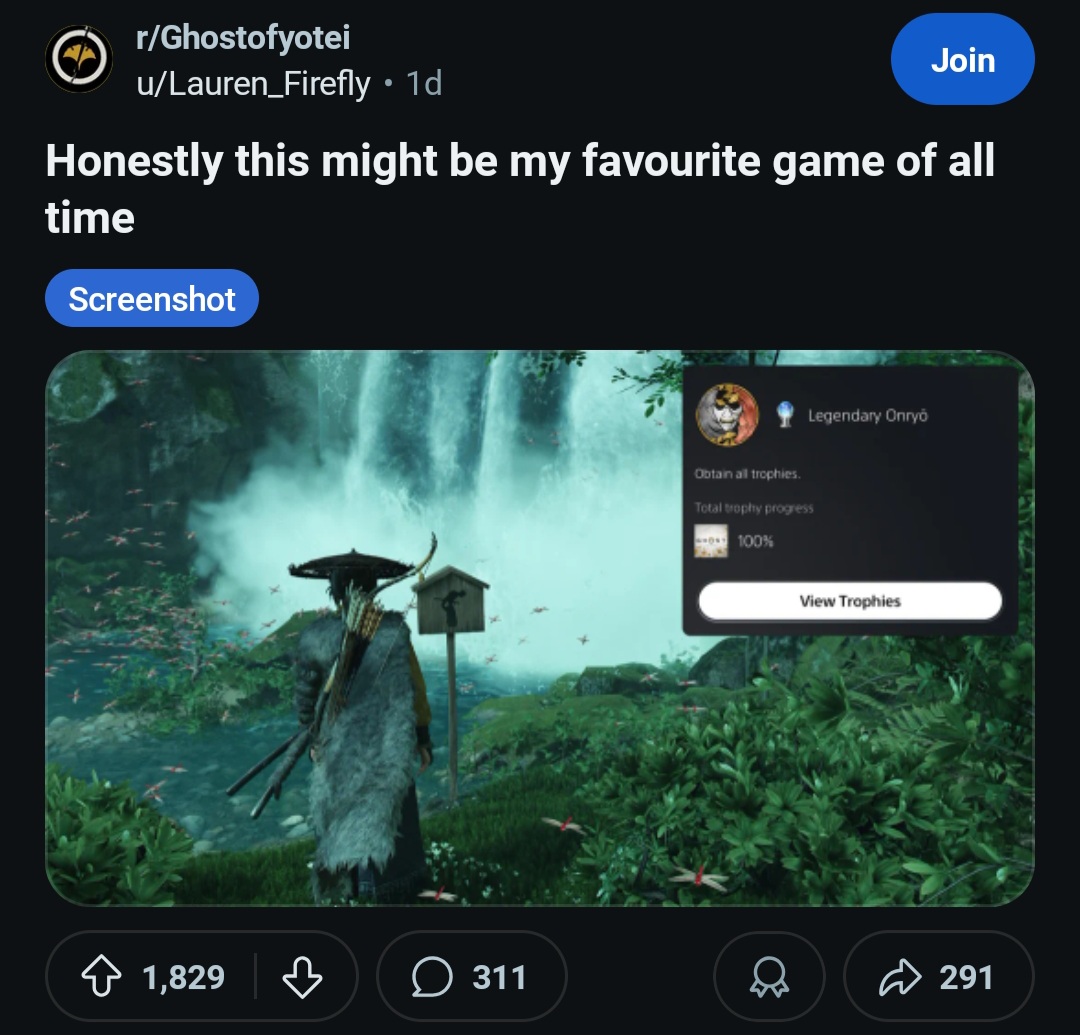Share this post
This screenshot has height=1035, width=1080.
[x=938, y=977]
